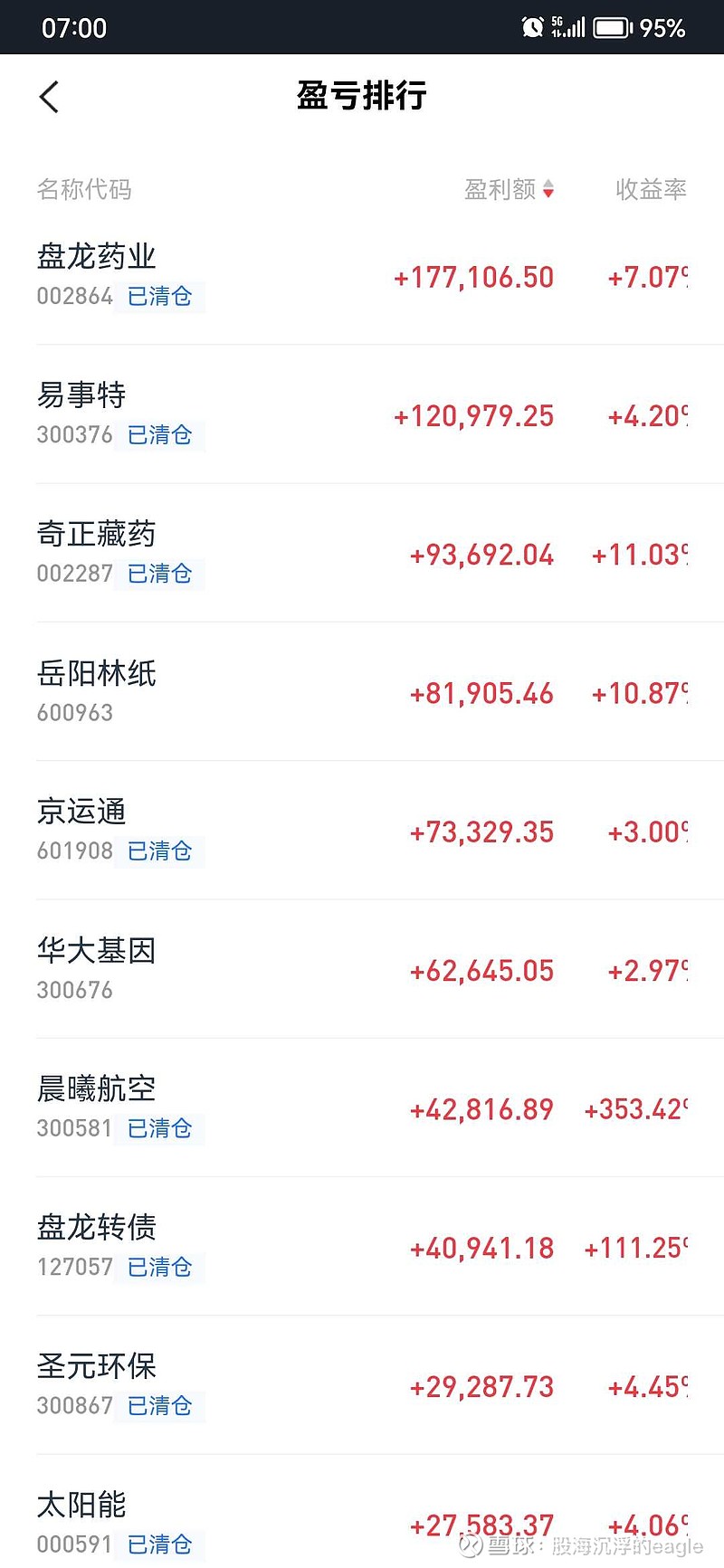
Task: Toggle sorting by 名称代码 column
Action: point(83,191)
